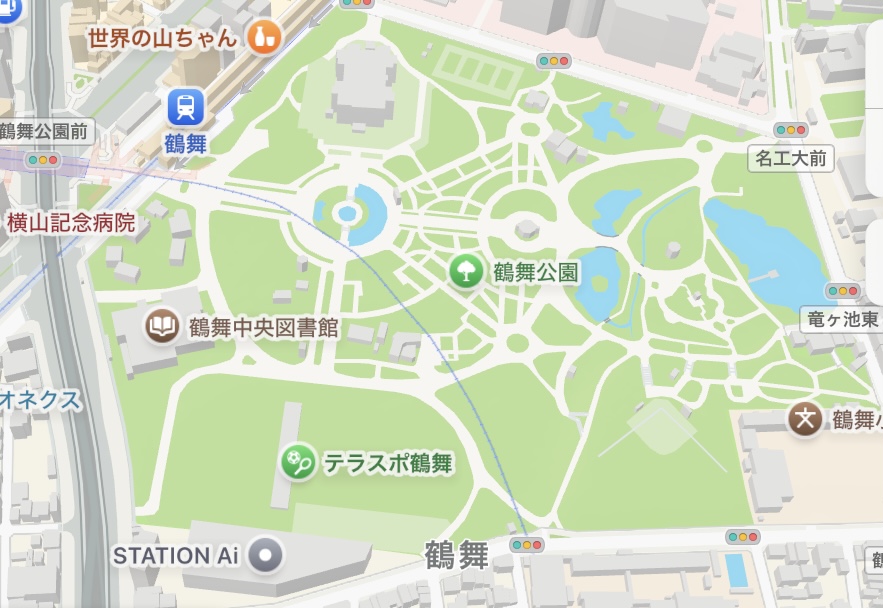This screenshot has height=608, width=883.
Task: Open the 鶴舞中央図書館 library marker
Action: pyautogui.click(x=161, y=326)
